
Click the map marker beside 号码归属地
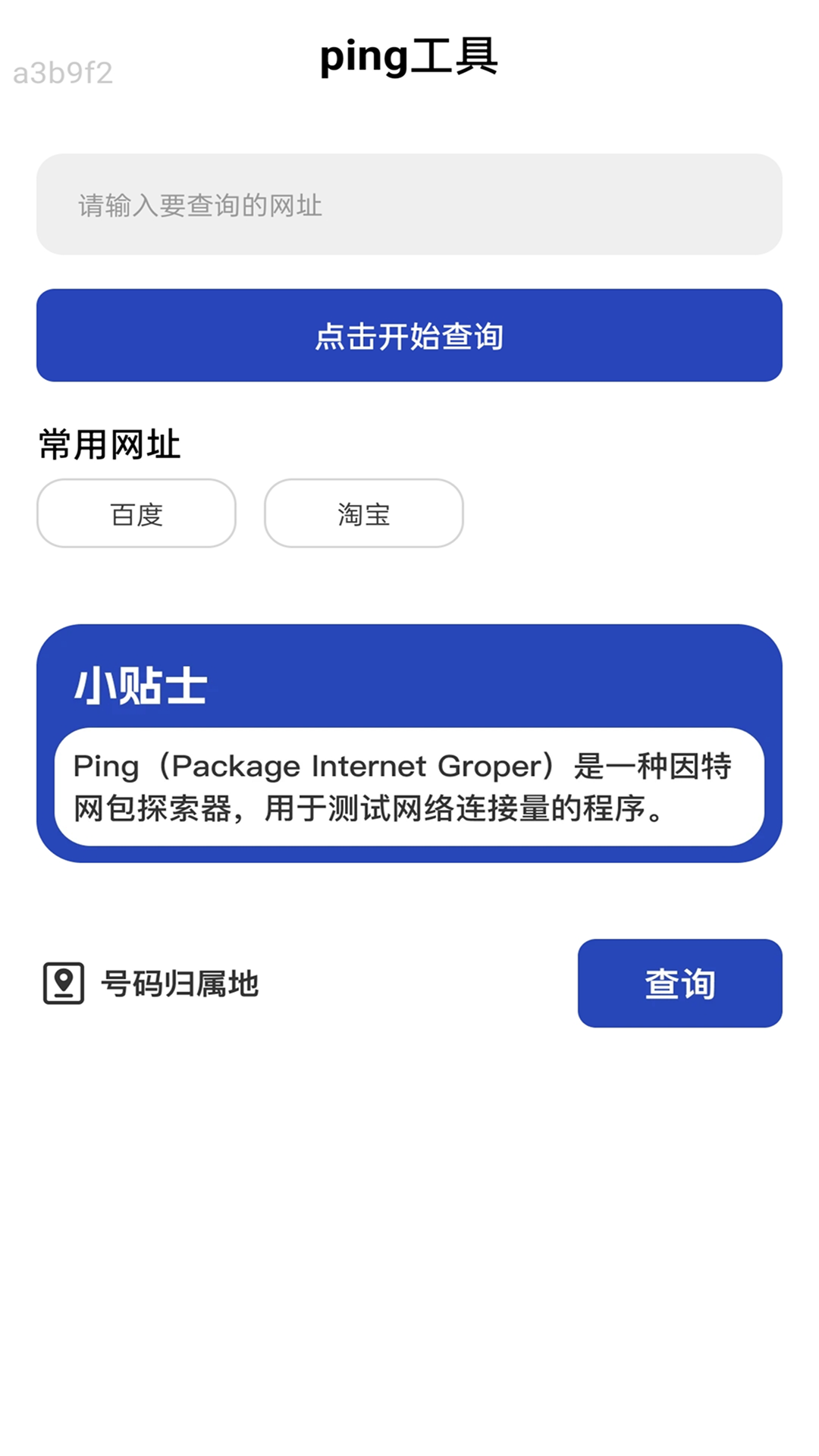click(x=64, y=984)
